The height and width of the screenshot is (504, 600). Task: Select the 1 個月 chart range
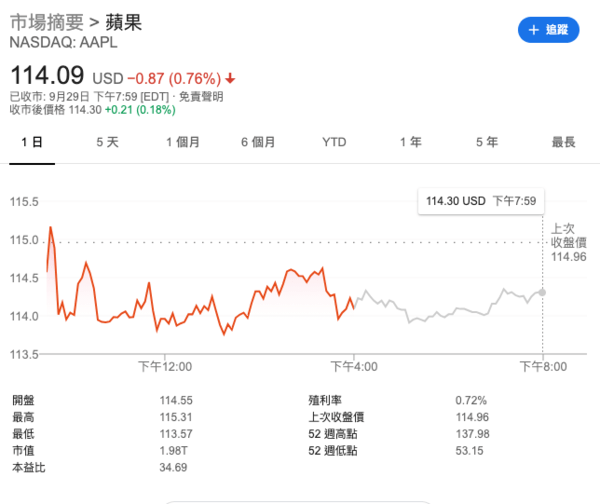183,142
